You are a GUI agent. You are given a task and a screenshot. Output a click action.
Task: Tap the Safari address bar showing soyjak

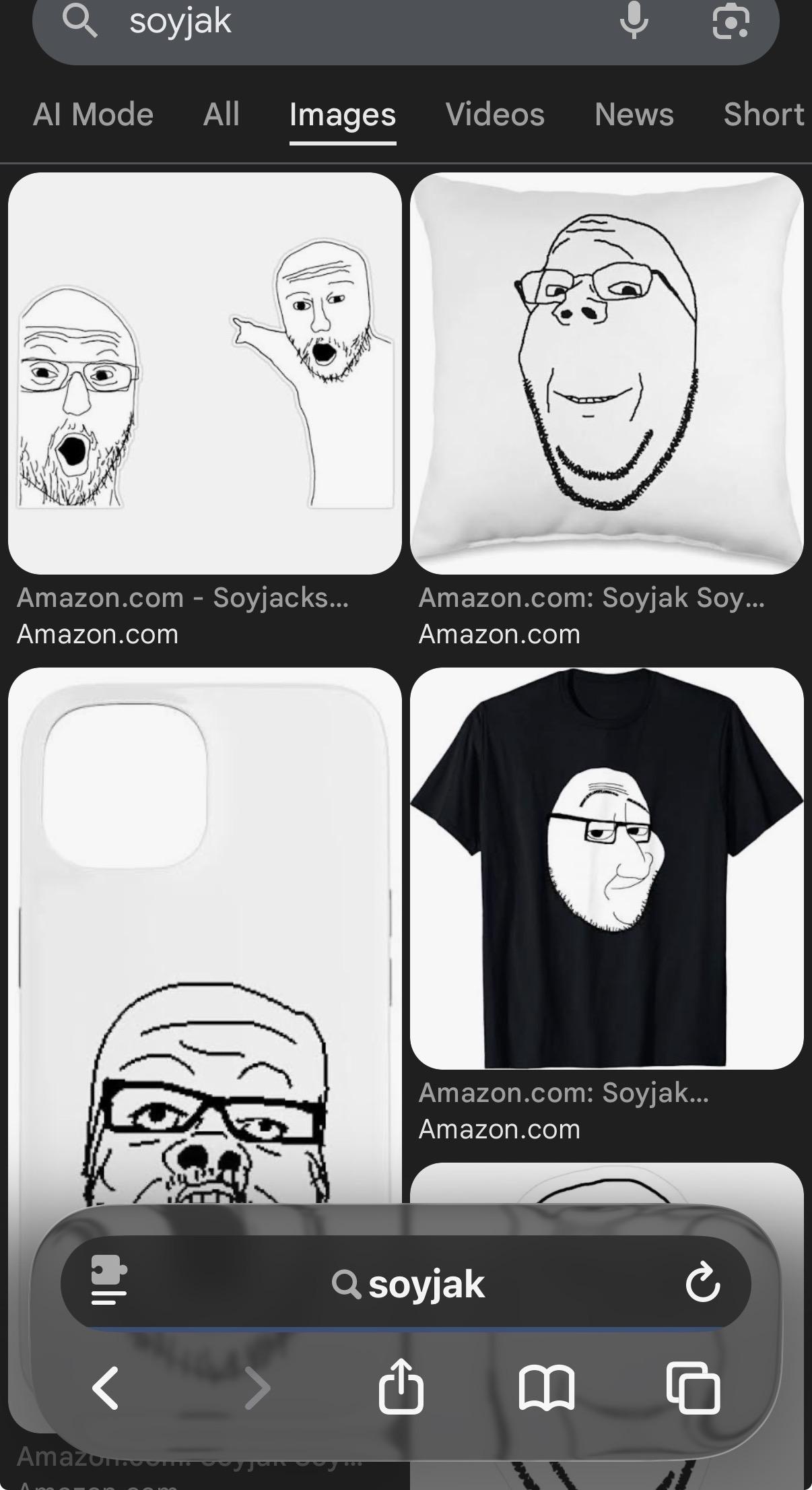pyautogui.click(x=408, y=1283)
